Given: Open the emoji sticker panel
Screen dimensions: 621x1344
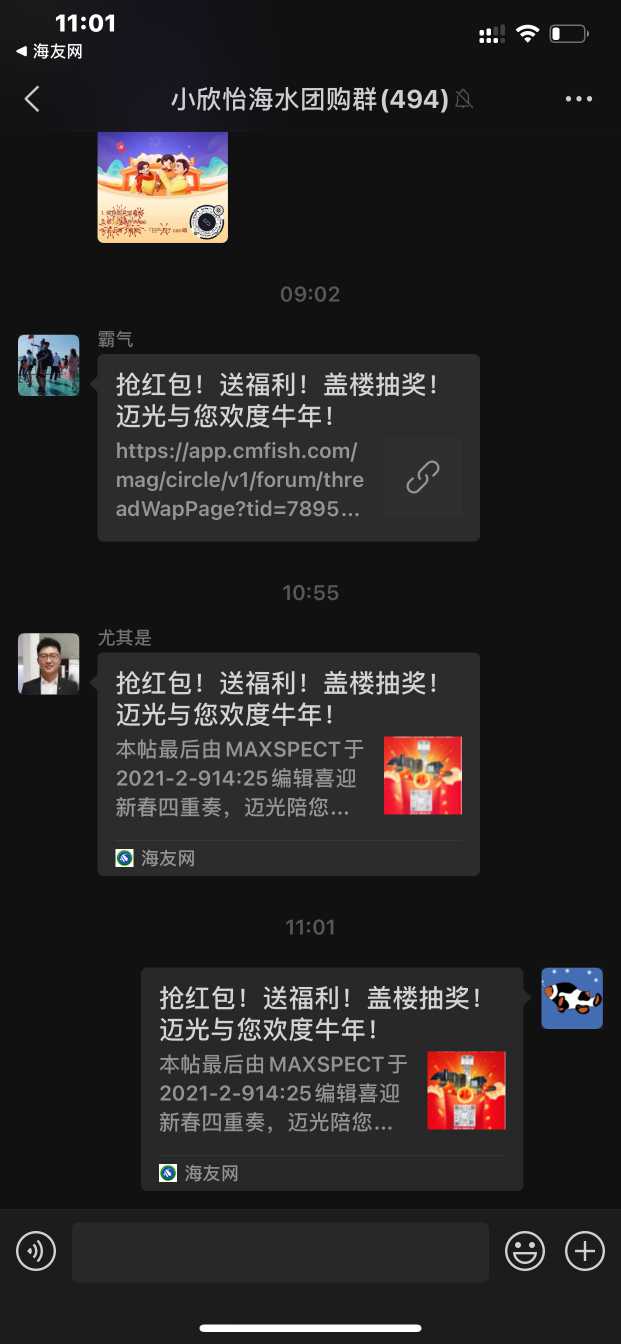Looking at the screenshot, I should click(x=525, y=1251).
